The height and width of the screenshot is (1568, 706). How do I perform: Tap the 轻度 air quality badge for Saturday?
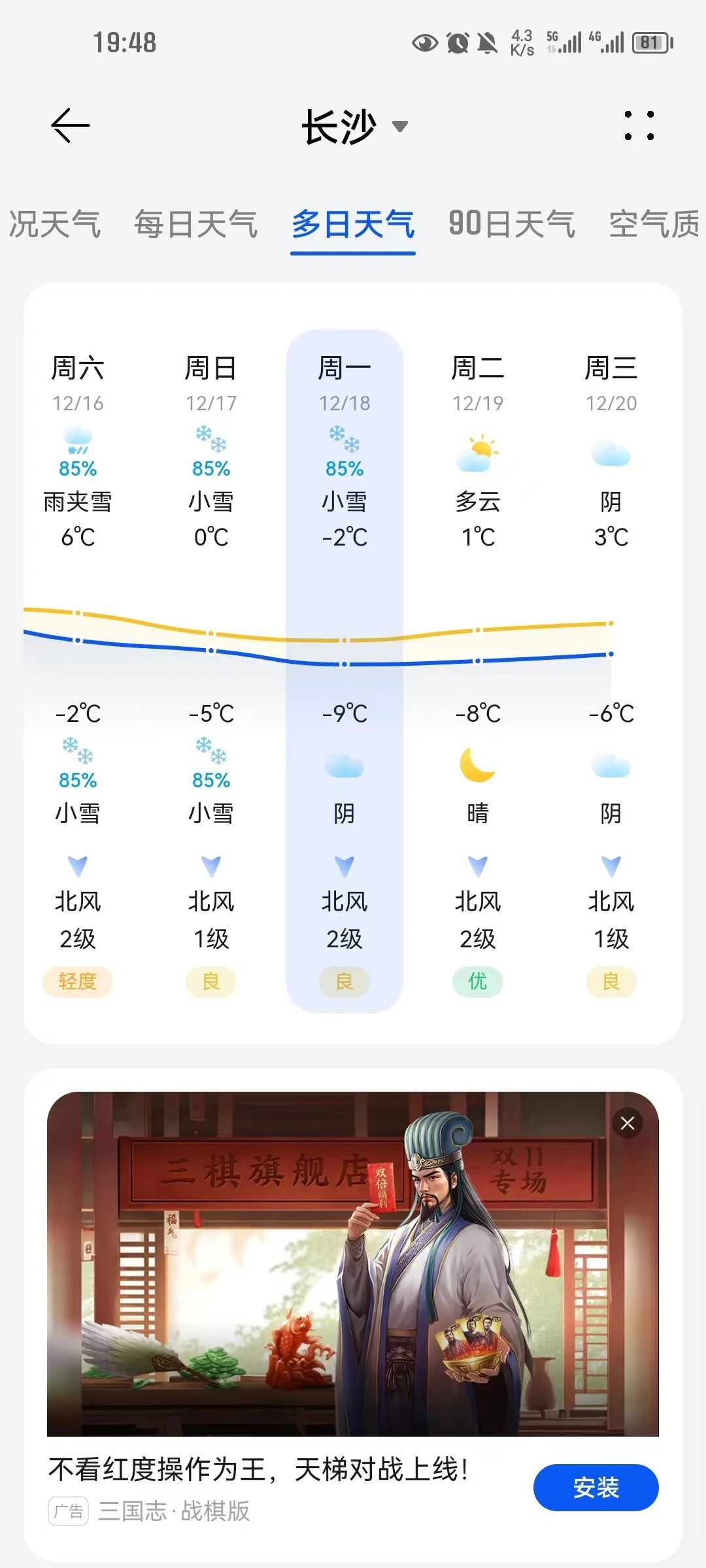77,982
